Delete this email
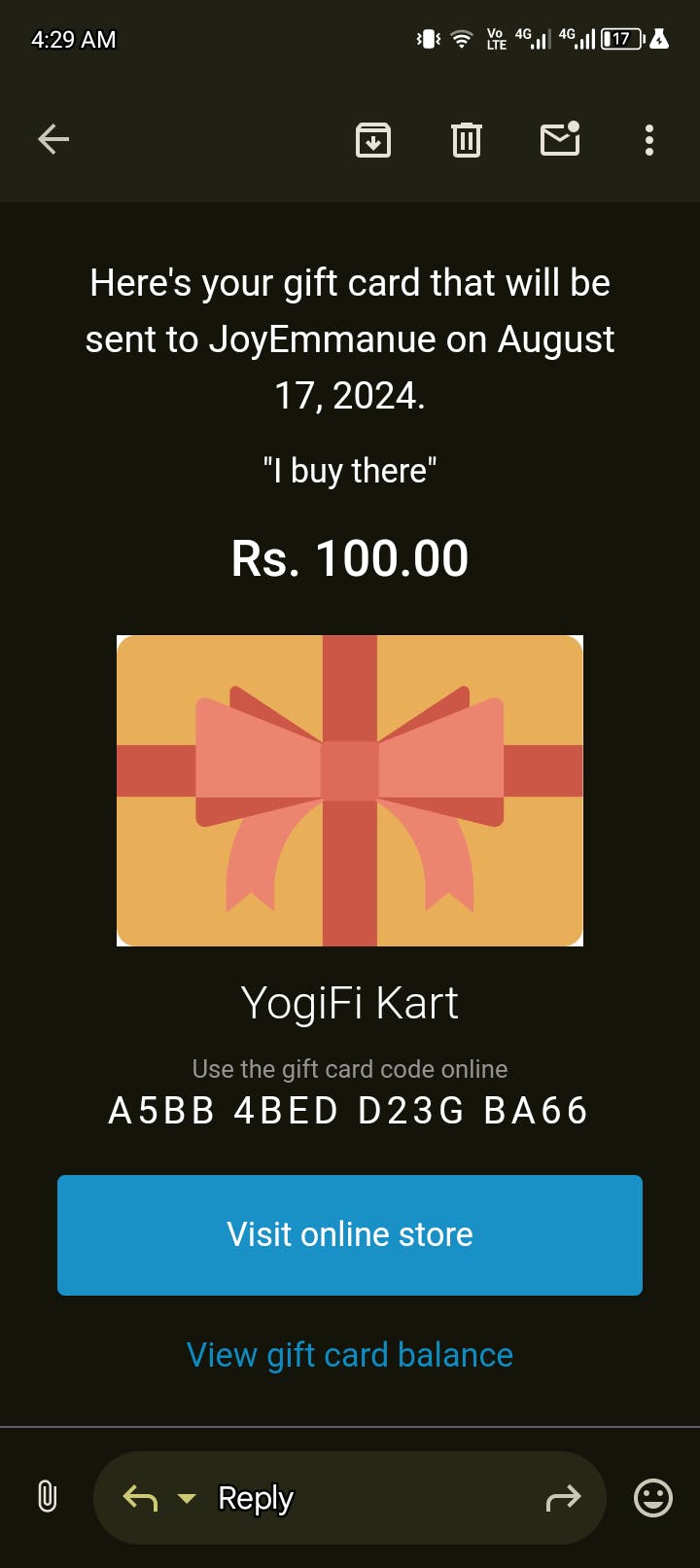700x1568 pixels. [x=467, y=140]
